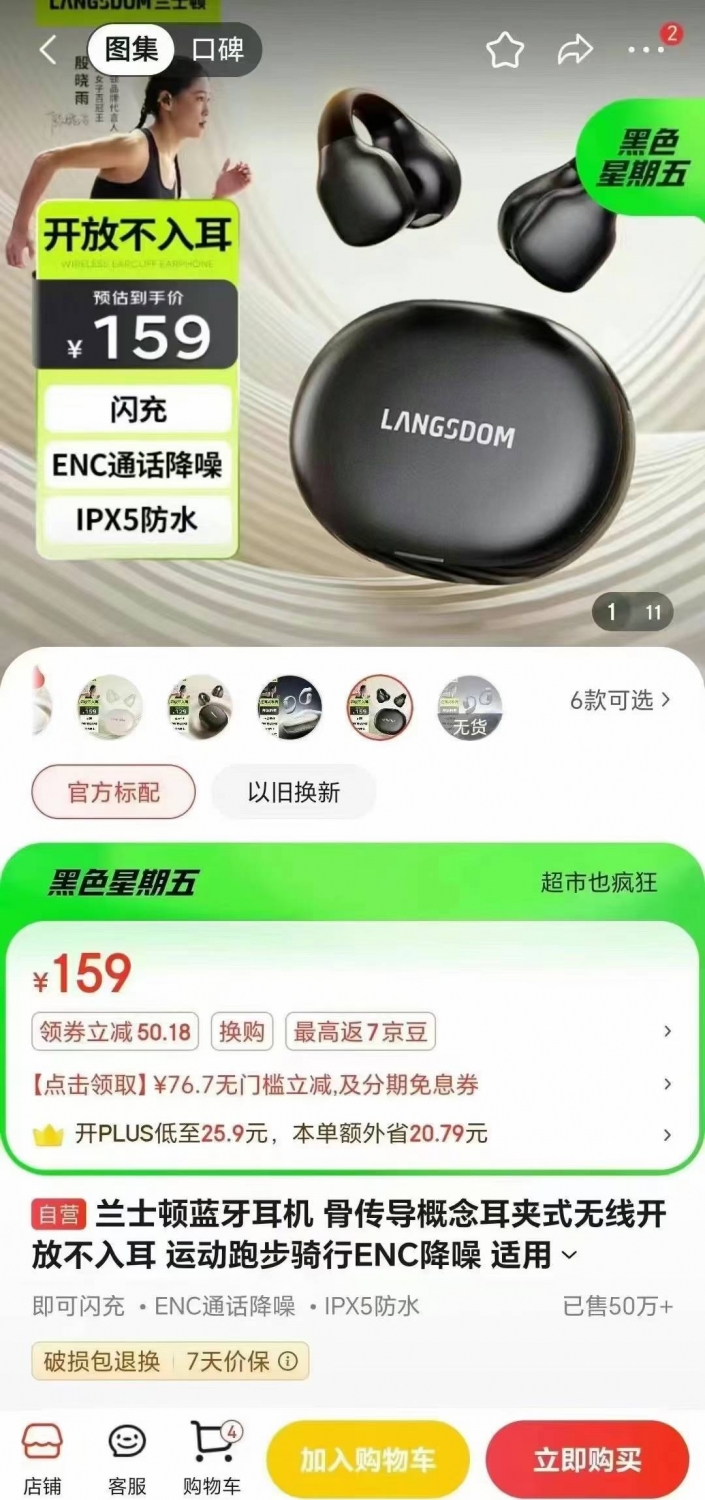Tap 立即购买 to buy now
Viewport: 705px width, 1500px height.
[x=587, y=1460]
